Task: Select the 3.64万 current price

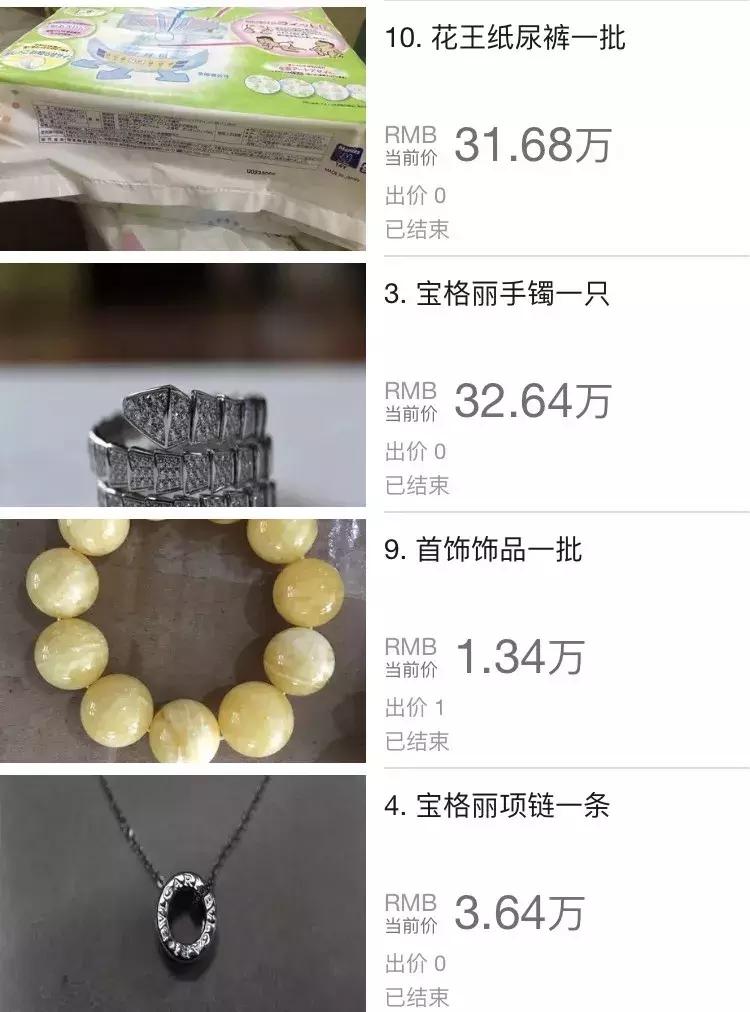Action: (x=518, y=910)
